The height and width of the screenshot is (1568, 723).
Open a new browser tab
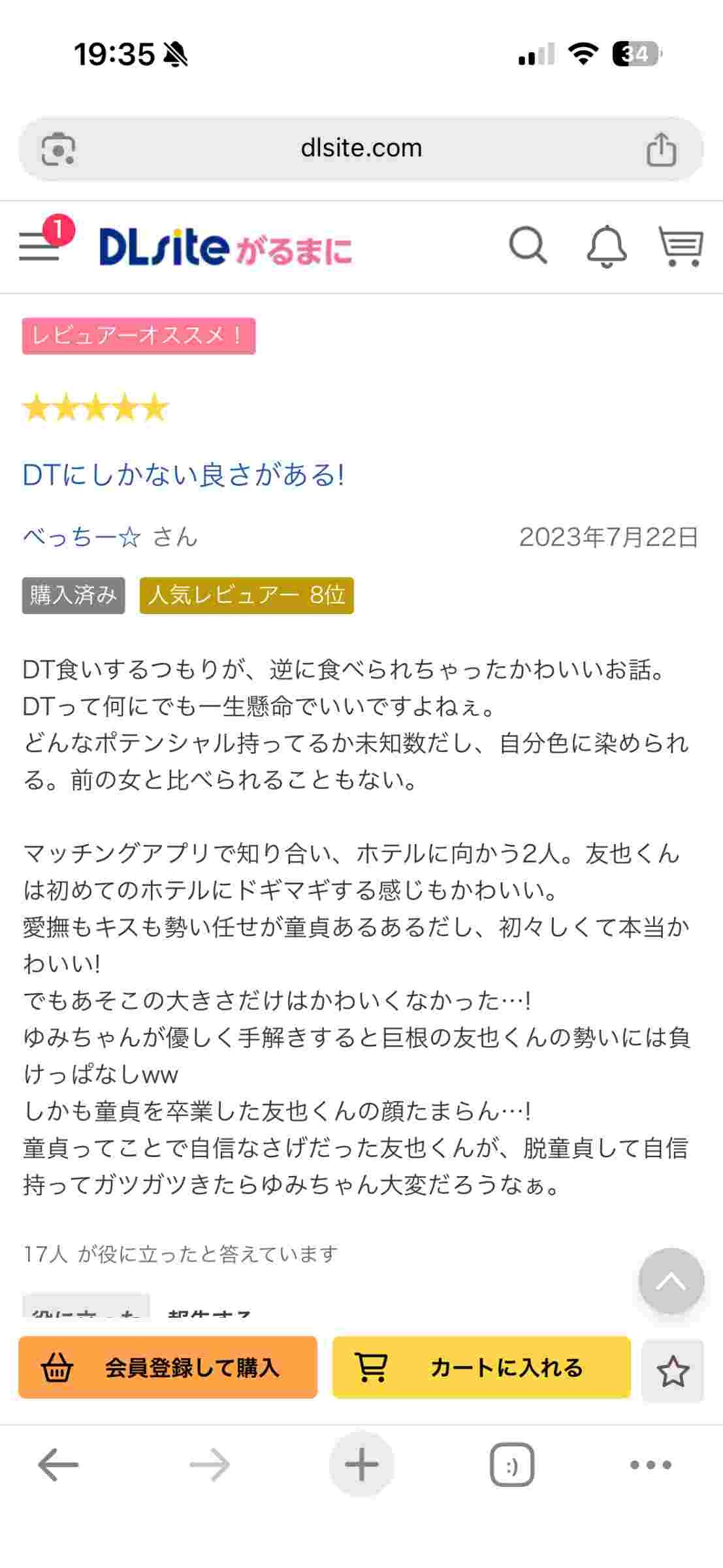(x=361, y=1465)
